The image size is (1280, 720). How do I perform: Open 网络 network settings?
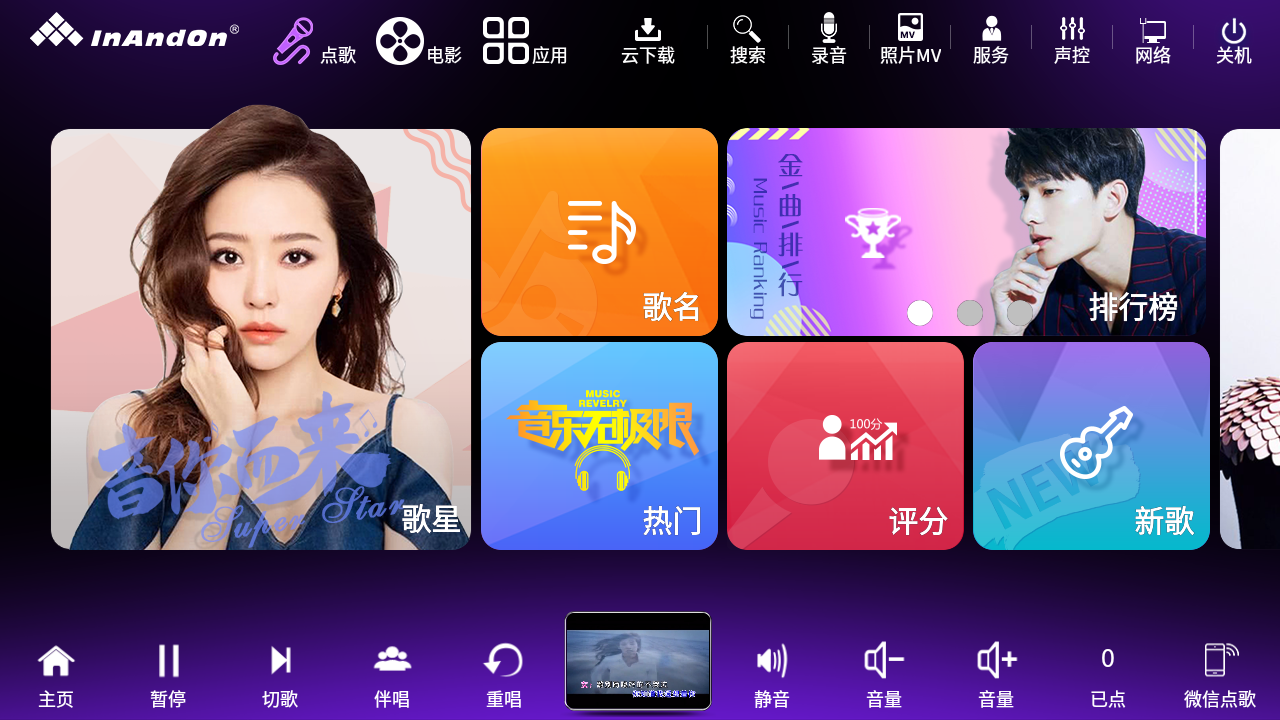pos(1153,41)
